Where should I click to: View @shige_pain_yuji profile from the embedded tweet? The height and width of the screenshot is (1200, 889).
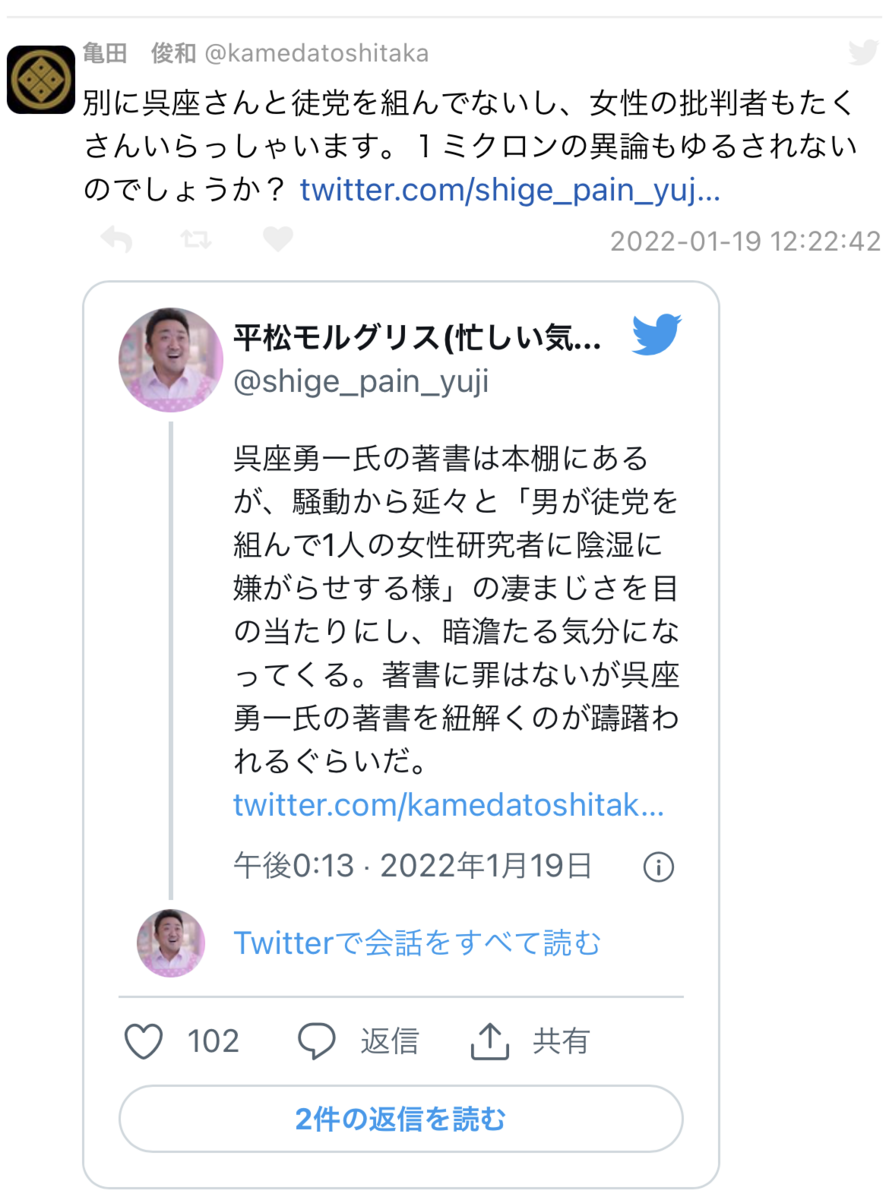360,383
